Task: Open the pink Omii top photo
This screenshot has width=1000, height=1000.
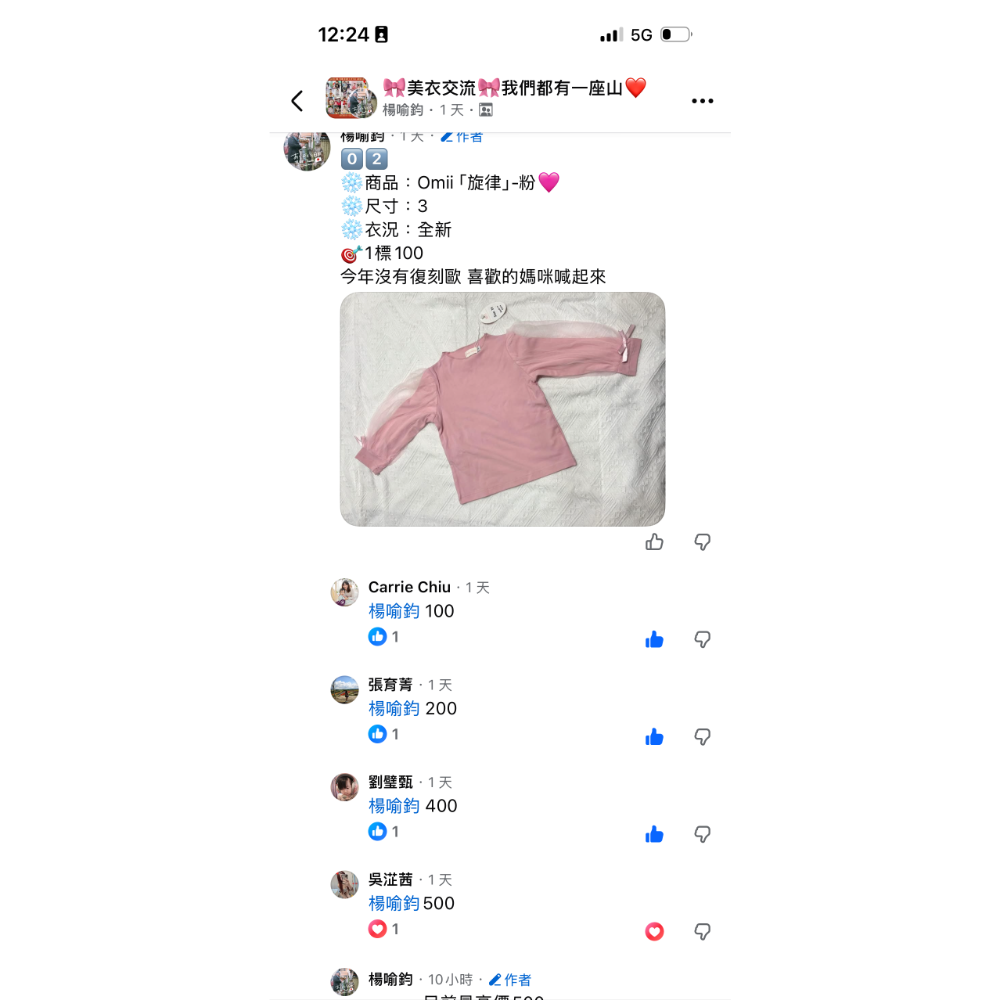Action: (x=502, y=409)
